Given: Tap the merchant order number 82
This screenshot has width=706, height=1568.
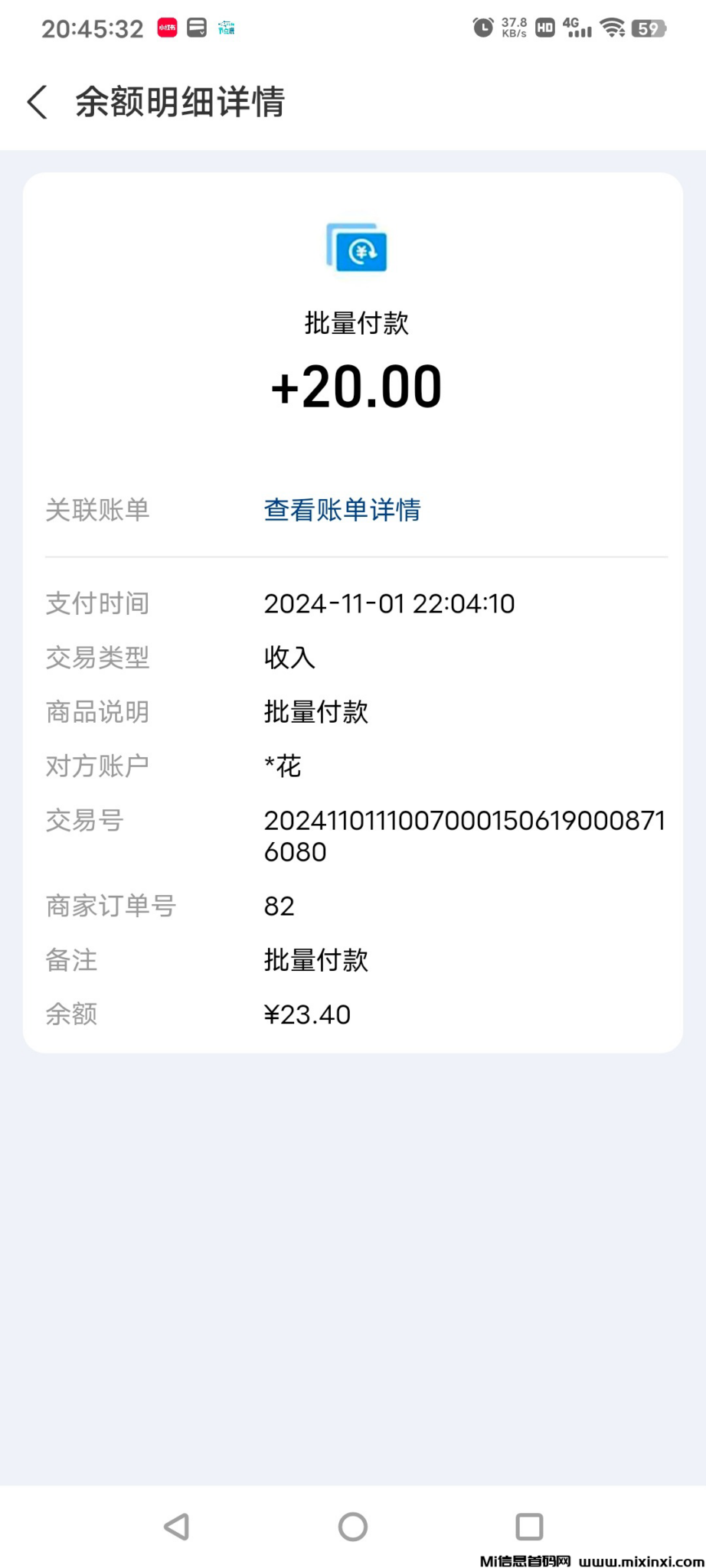Looking at the screenshot, I should click(279, 906).
